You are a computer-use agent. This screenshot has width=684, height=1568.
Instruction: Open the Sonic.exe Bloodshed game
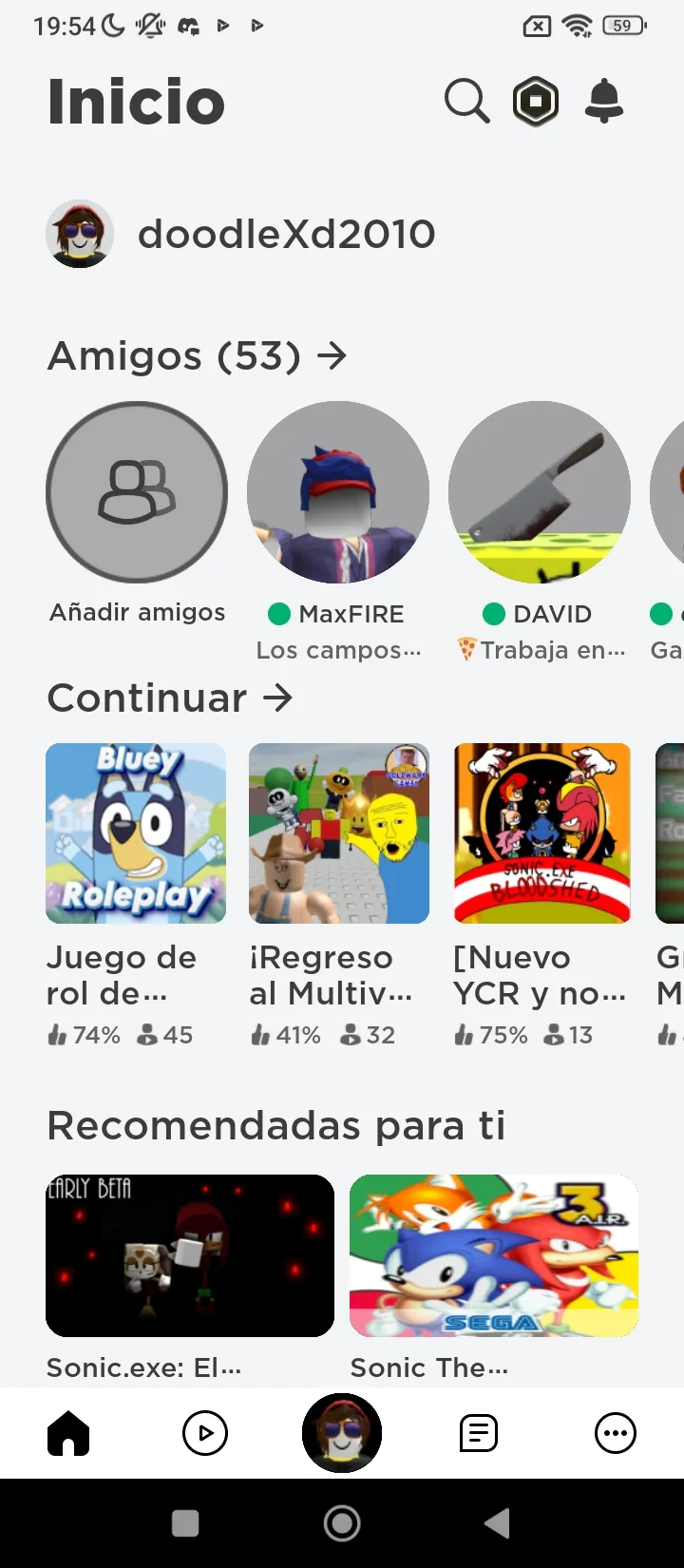(x=542, y=833)
